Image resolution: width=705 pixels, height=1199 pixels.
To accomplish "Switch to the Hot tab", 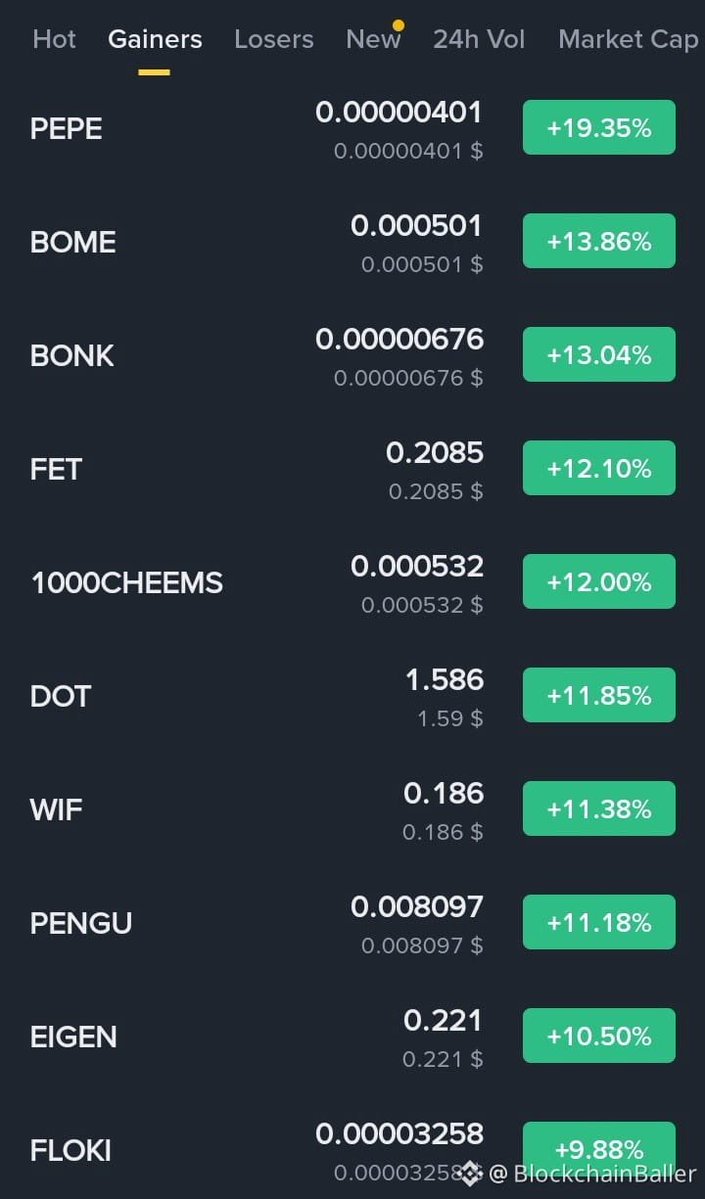I will 54,39.
